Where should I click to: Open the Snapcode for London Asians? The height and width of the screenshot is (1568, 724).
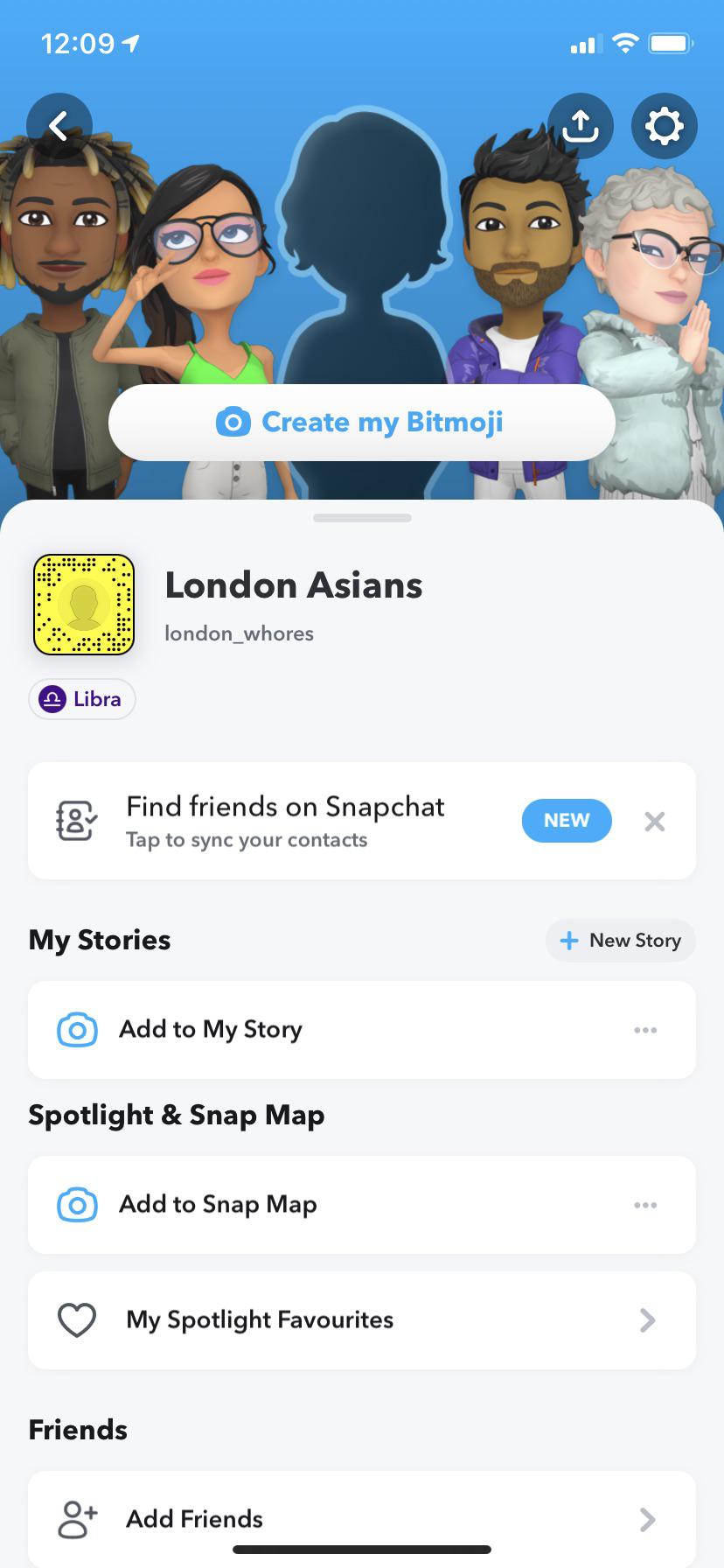click(x=82, y=604)
